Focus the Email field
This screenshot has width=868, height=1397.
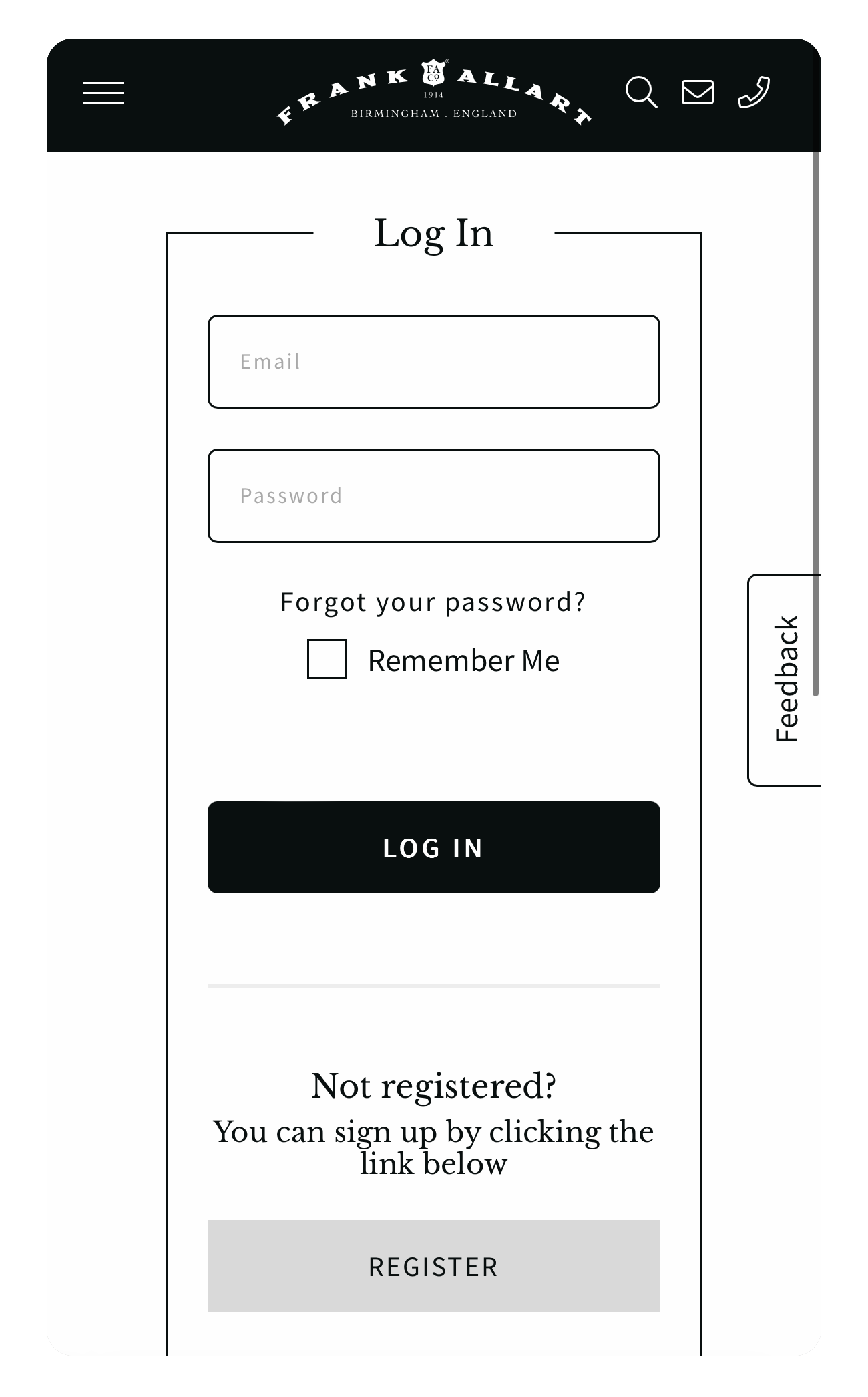pyautogui.click(x=433, y=361)
